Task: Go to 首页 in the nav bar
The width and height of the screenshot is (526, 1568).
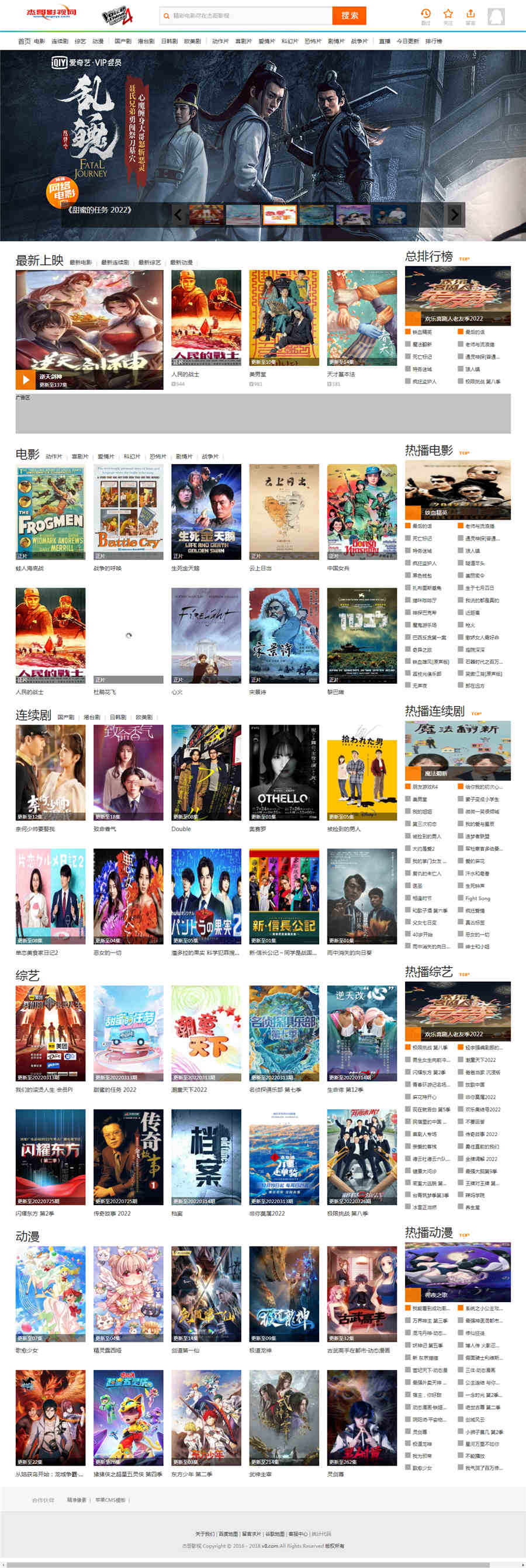Action: 24,41
